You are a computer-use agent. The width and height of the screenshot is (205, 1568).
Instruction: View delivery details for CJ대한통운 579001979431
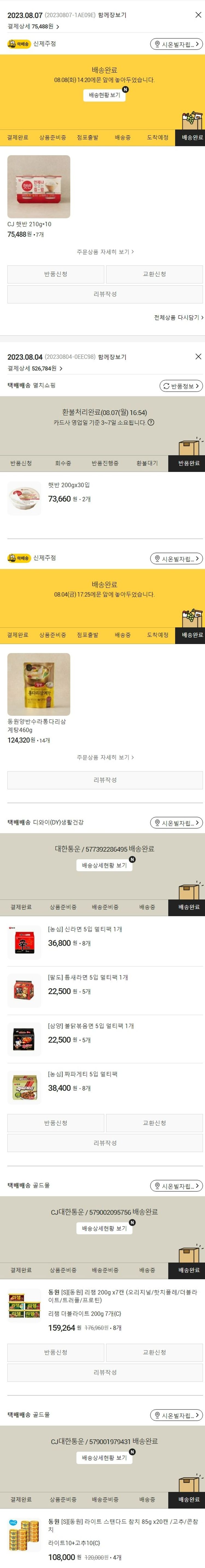tap(104, 1457)
